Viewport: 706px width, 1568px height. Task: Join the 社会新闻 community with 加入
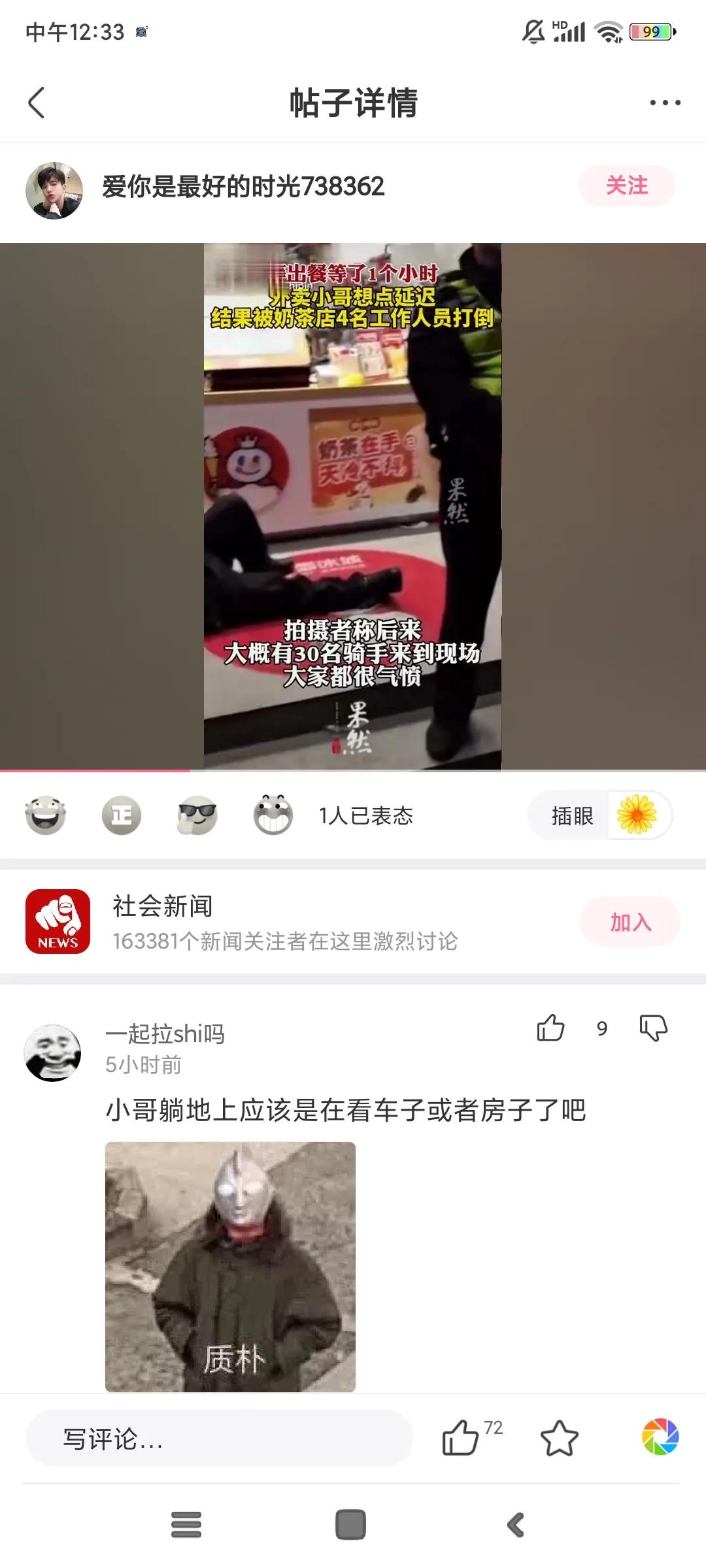click(630, 922)
